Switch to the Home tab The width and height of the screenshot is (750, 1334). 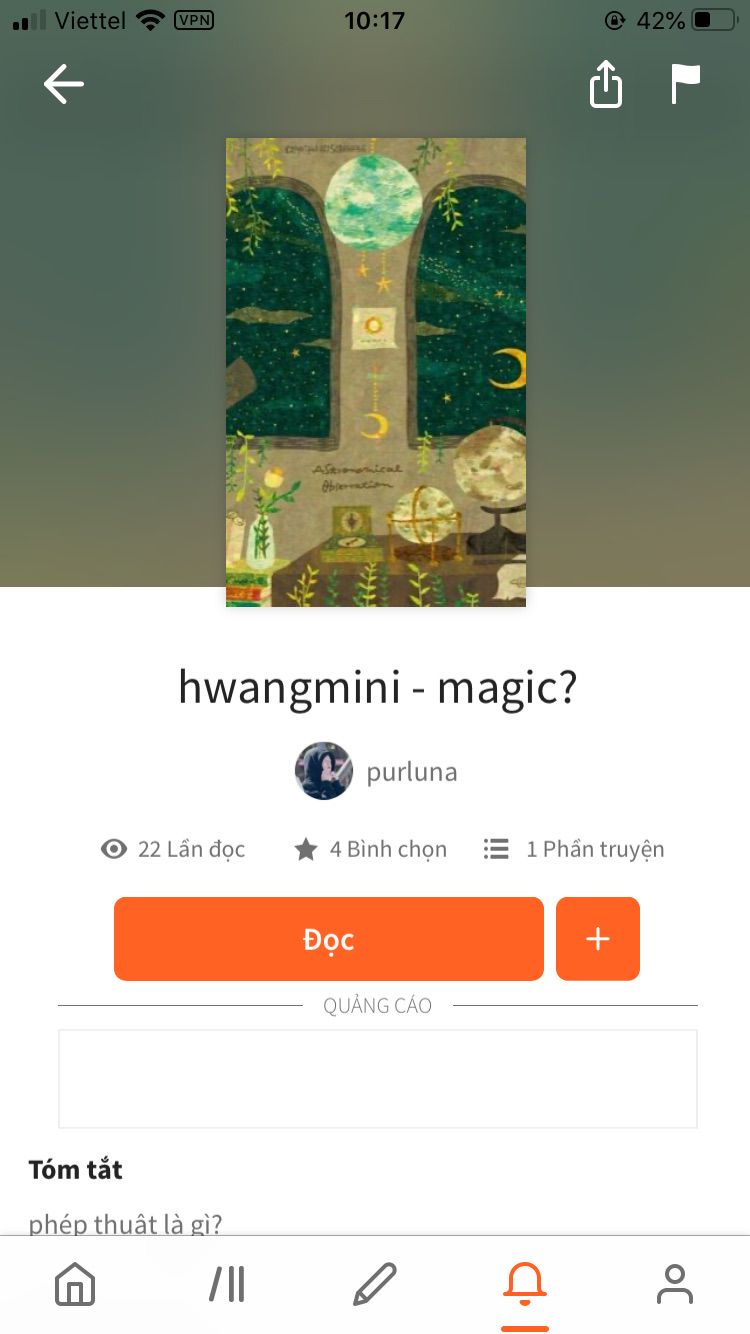pos(75,1284)
